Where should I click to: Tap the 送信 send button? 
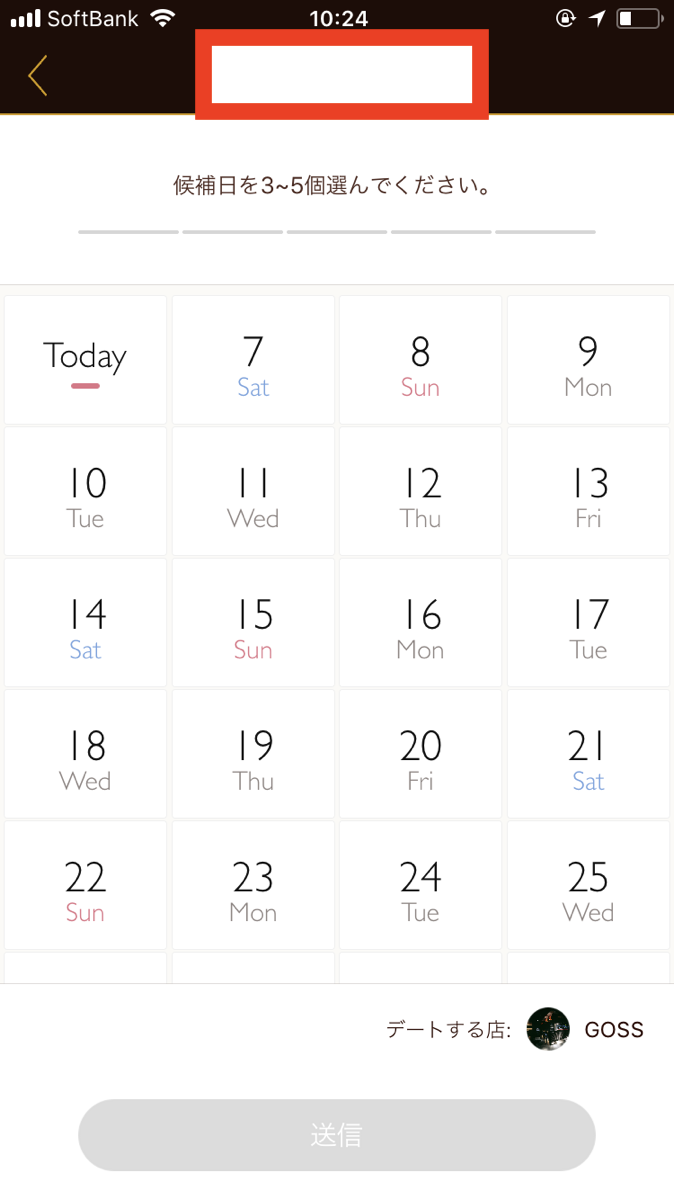pyautogui.click(x=337, y=1135)
